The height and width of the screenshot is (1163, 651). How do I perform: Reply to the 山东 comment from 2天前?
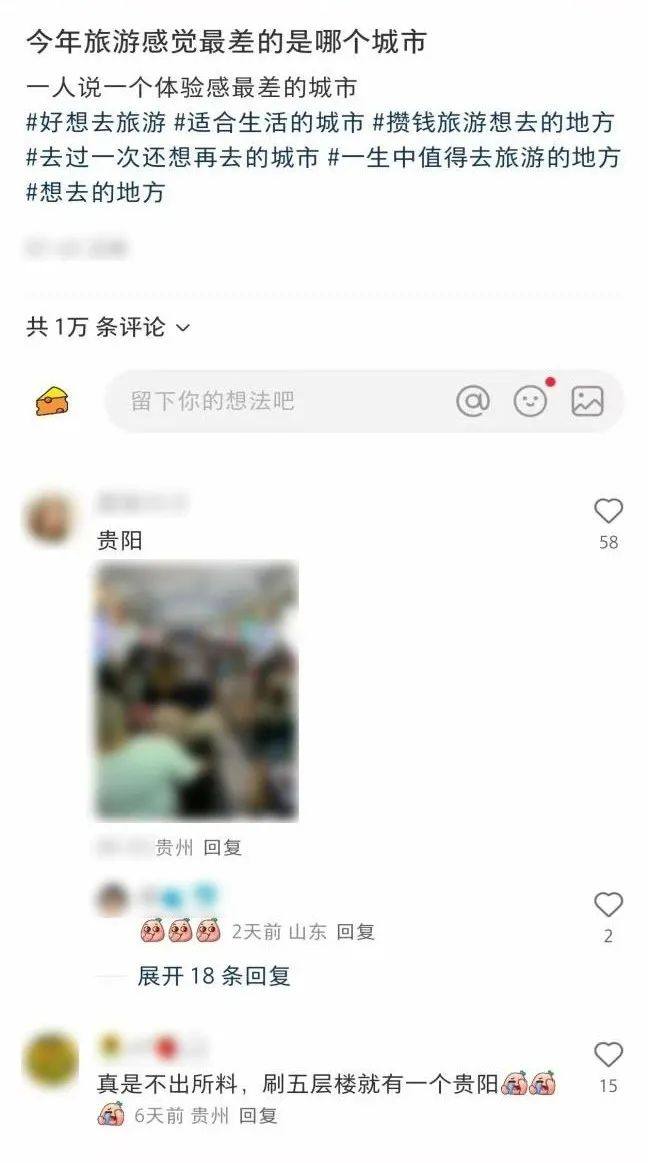click(355, 931)
